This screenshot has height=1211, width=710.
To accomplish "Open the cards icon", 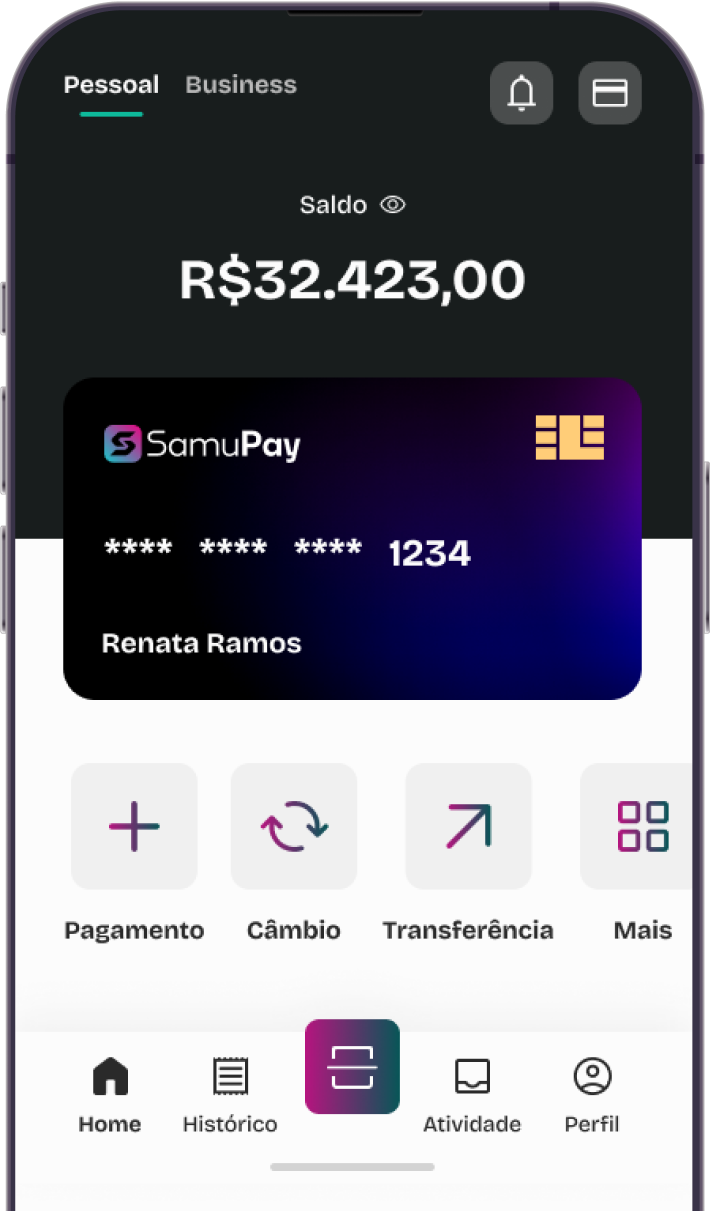I will point(610,93).
